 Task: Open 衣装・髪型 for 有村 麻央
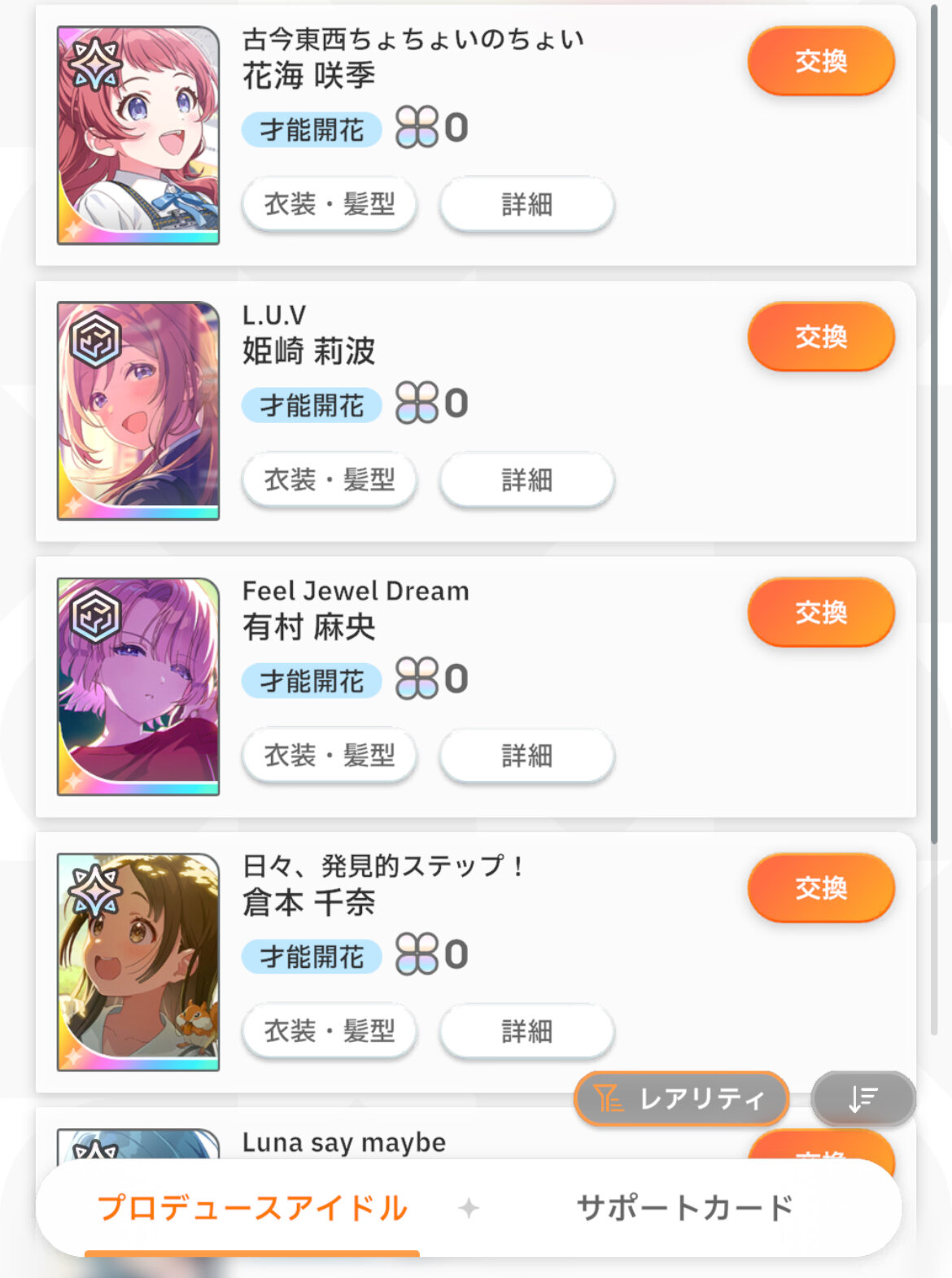[330, 756]
